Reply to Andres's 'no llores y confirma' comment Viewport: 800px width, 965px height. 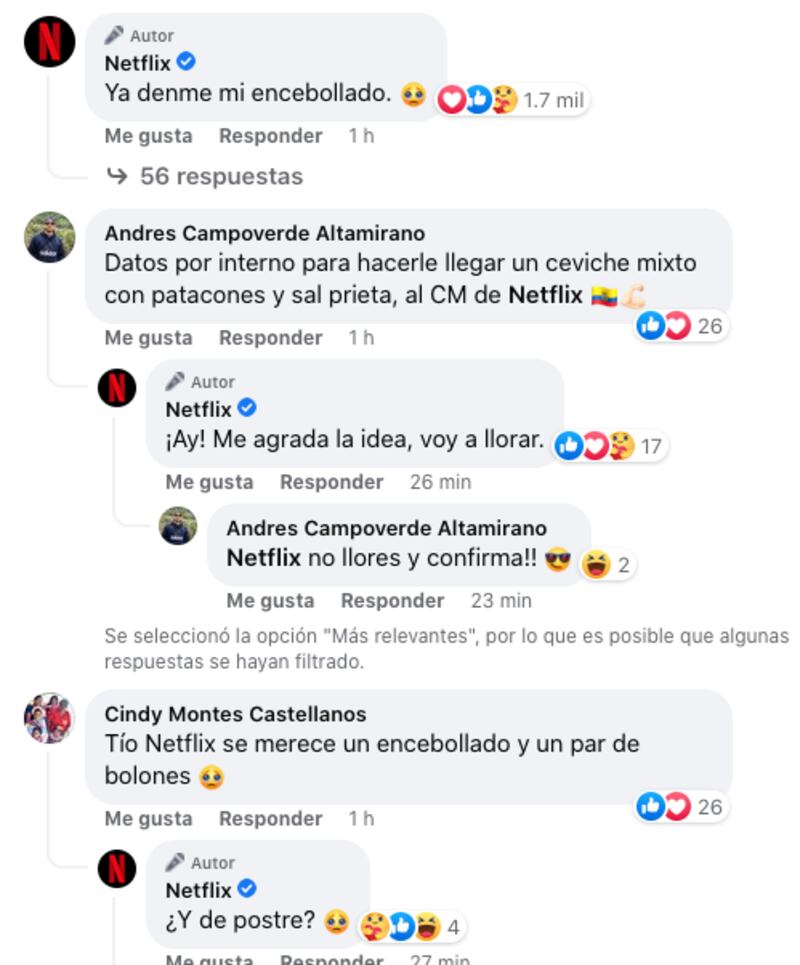(x=392, y=601)
